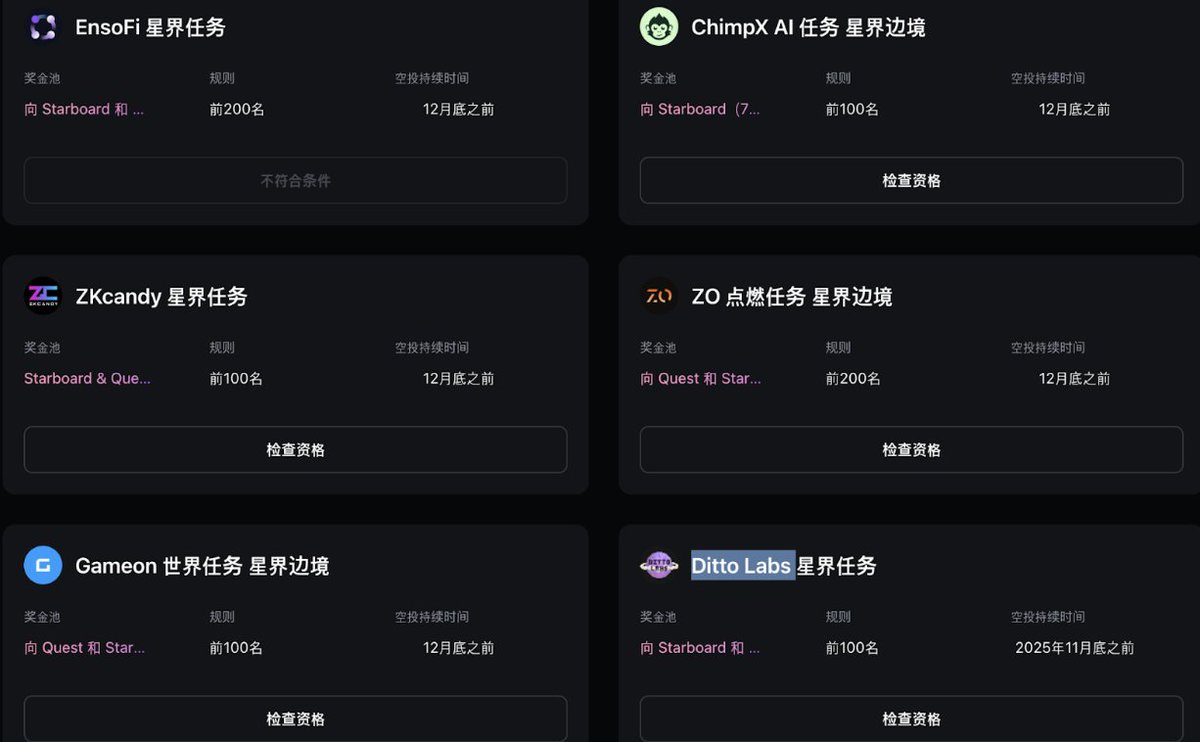
Task: Open ZO 点燃任务 prize pool link
Action: click(700, 378)
